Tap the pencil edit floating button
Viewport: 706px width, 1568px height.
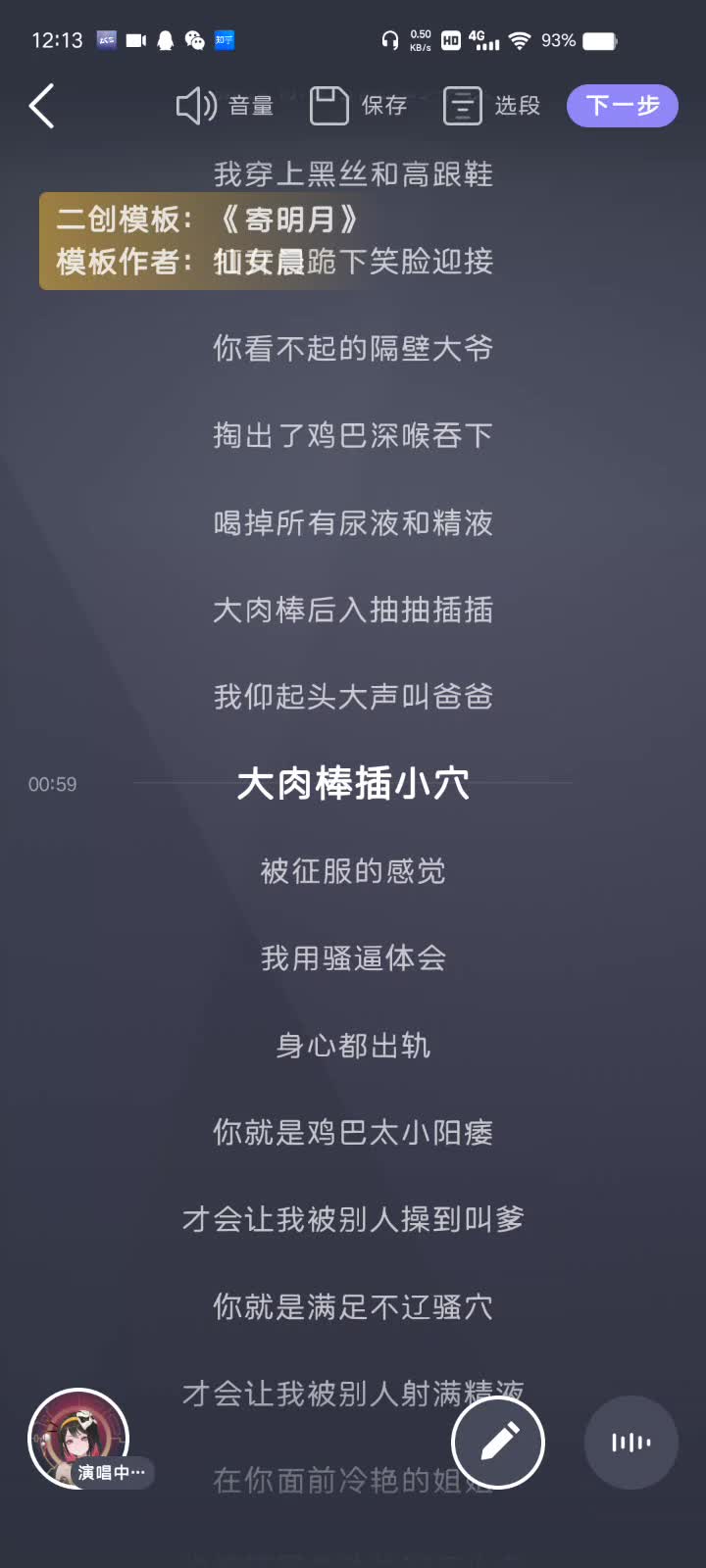click(x=498, y=1442)
